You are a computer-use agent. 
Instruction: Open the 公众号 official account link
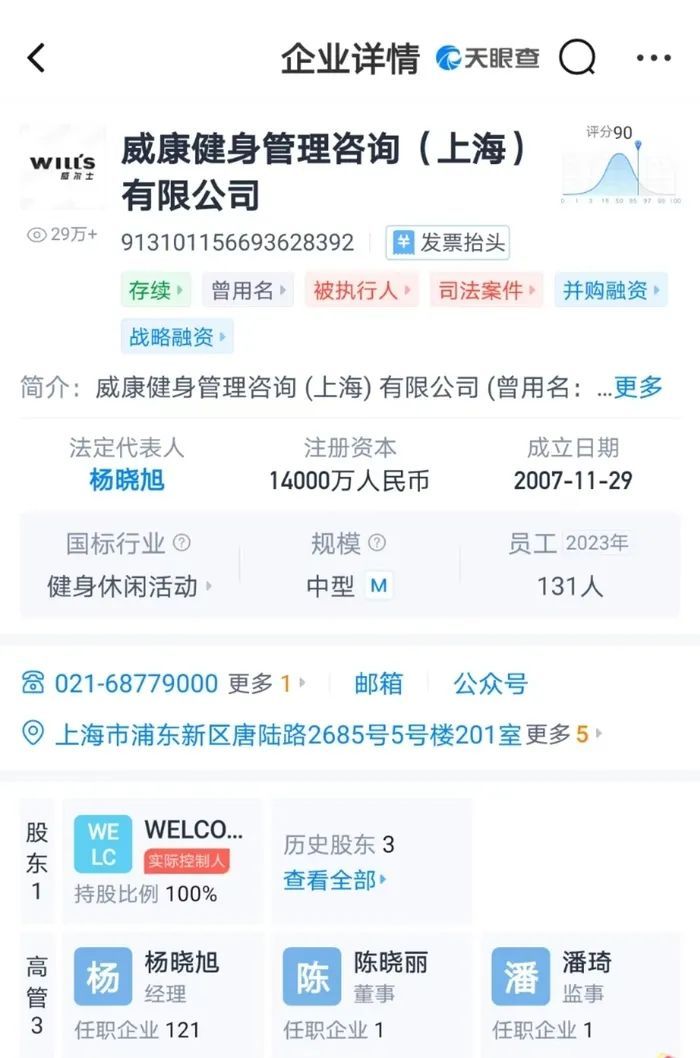(490, 684)
